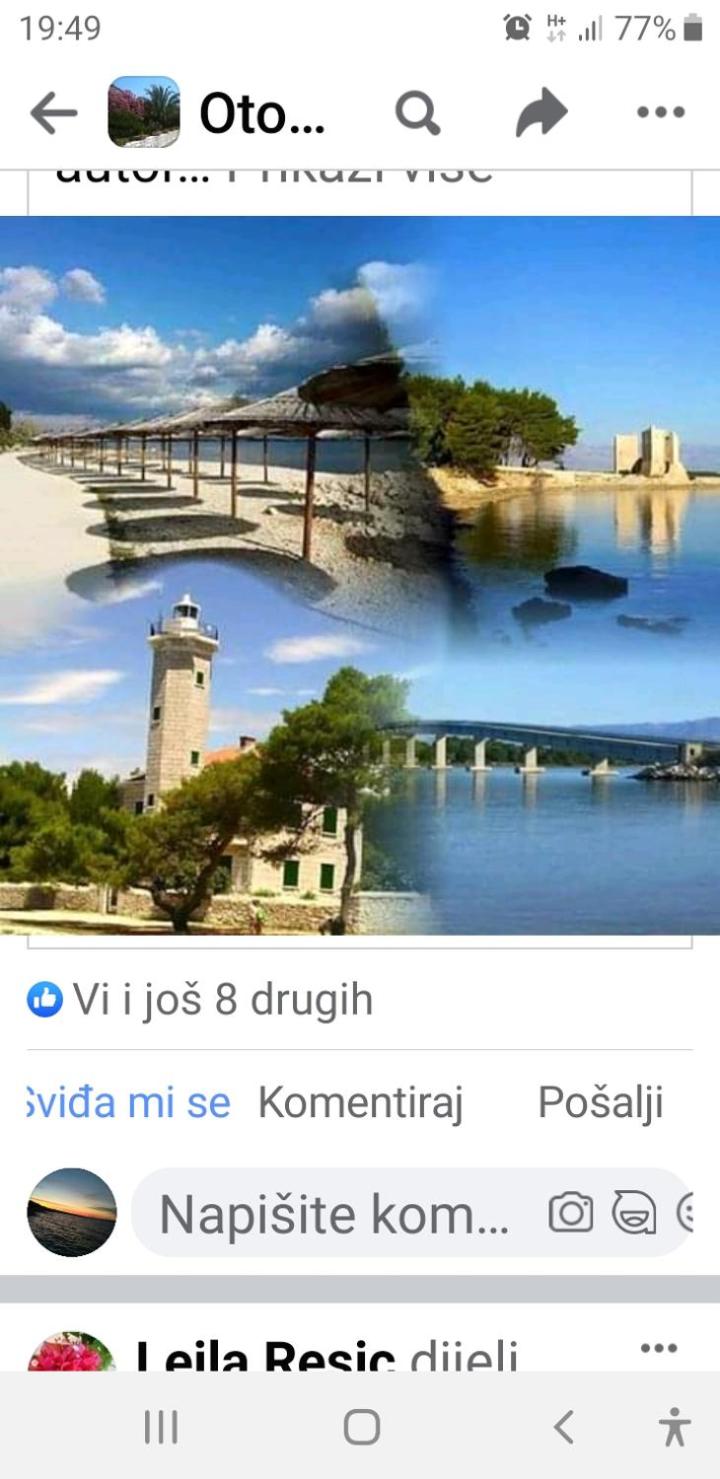Attach a photo with the camera icon
The width and height of the screenshot is (720, 1479).
(x=571, y=1213)
